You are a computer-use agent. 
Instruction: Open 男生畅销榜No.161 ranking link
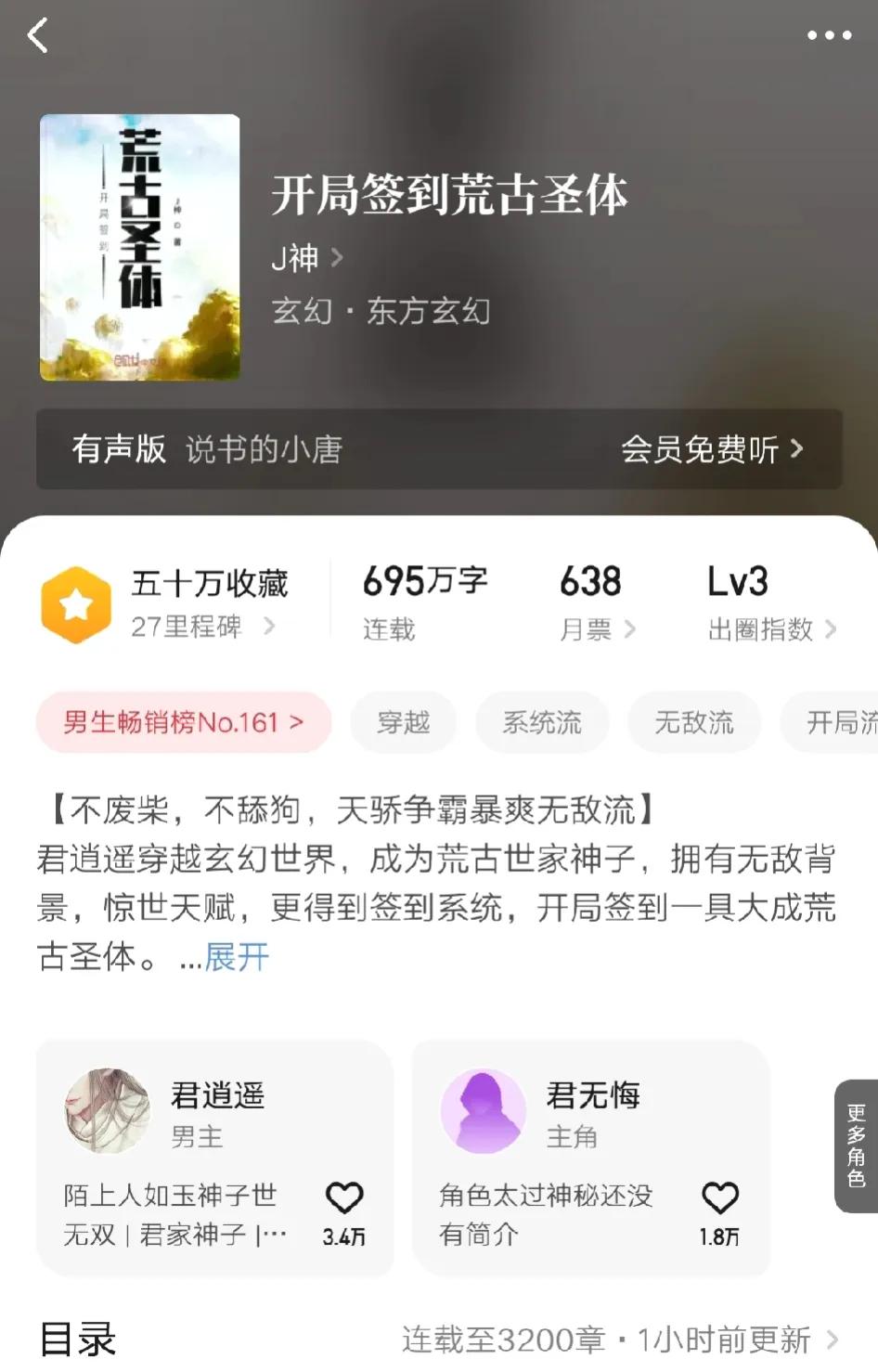(183, 722)
